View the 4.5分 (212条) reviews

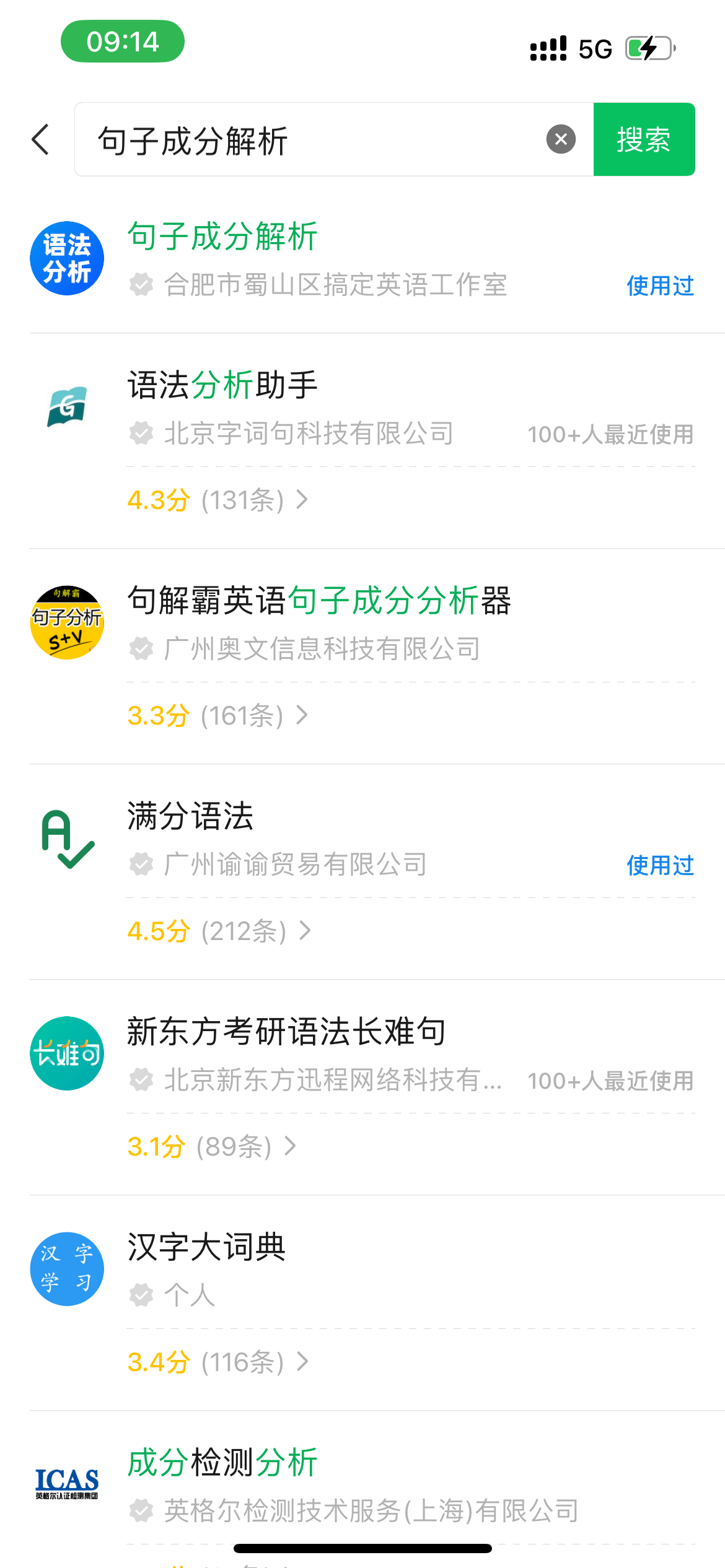click(218, 931)
